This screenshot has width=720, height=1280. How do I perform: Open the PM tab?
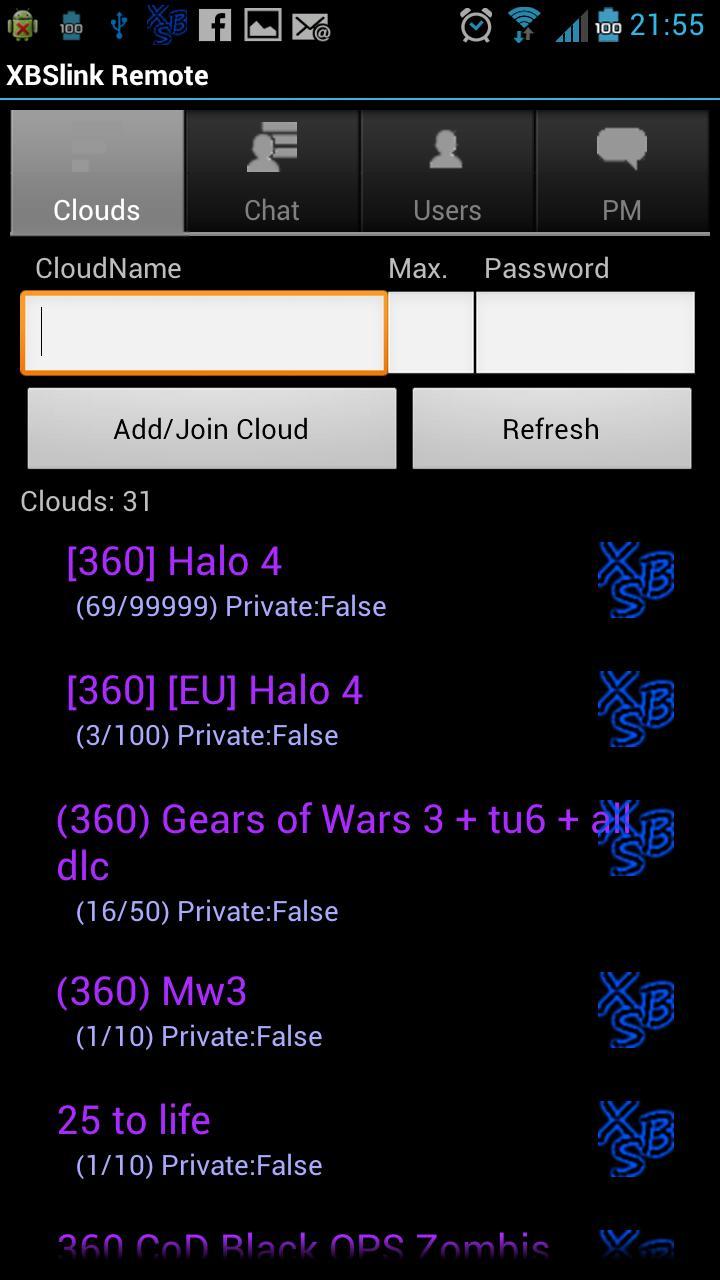pos(623,172)
